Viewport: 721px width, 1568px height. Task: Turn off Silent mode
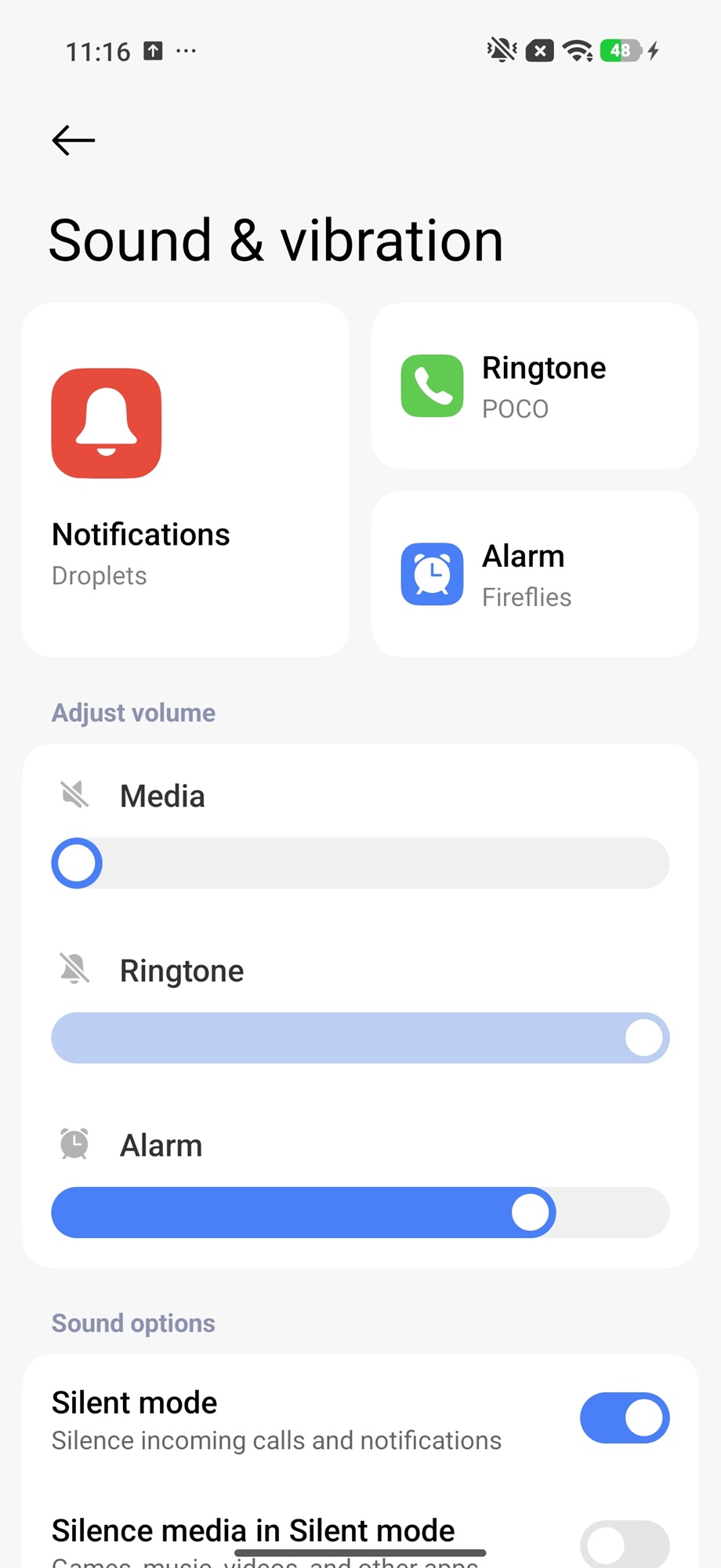pyautogui.click(x=624, y=1418)
